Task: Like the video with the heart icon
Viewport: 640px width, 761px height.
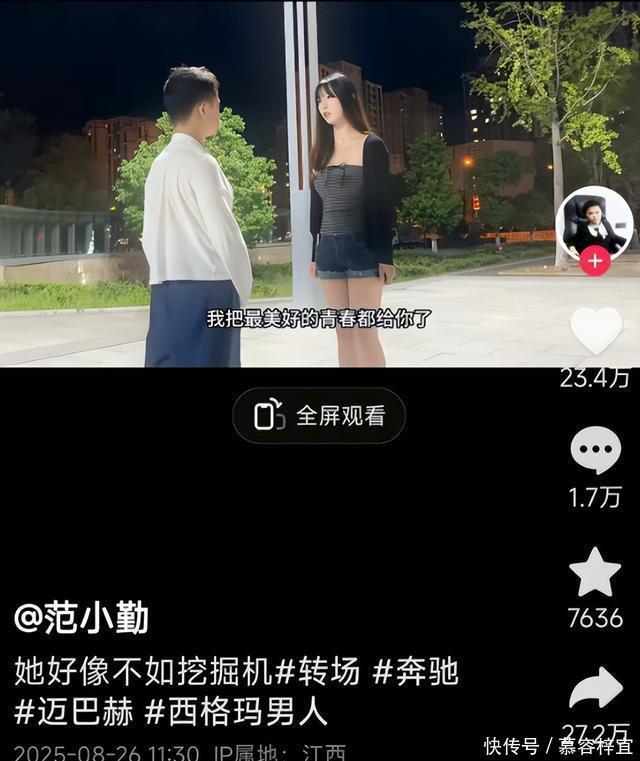Action: pos(595,331)
